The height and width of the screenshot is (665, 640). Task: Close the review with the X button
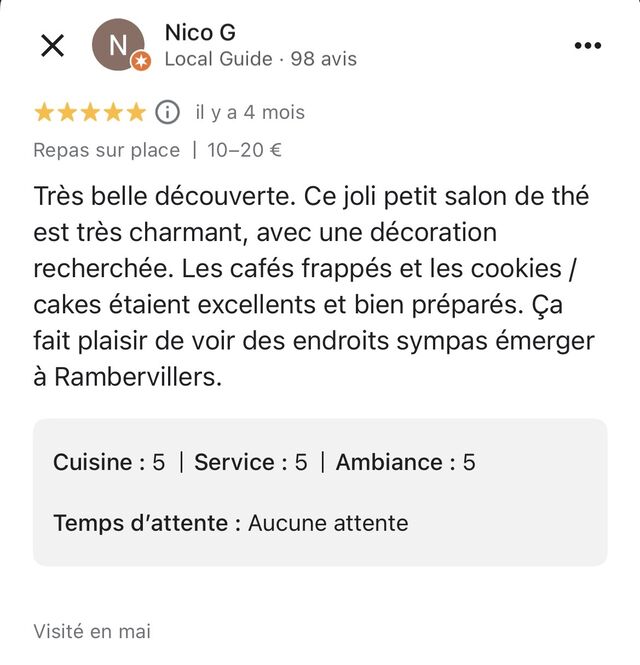coord(53,45)
